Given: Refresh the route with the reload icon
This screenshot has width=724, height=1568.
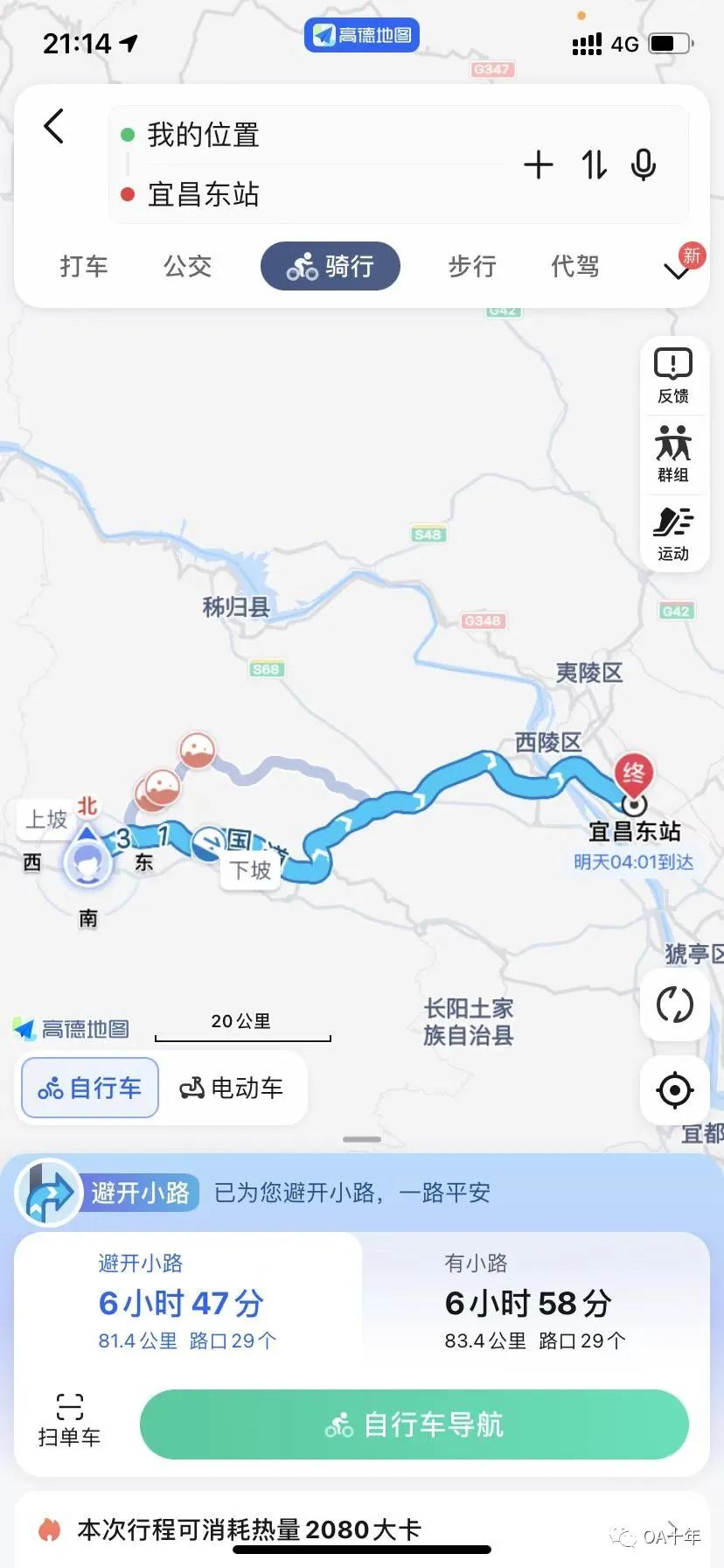Looking at the screenshot, I should (673, 1004).
